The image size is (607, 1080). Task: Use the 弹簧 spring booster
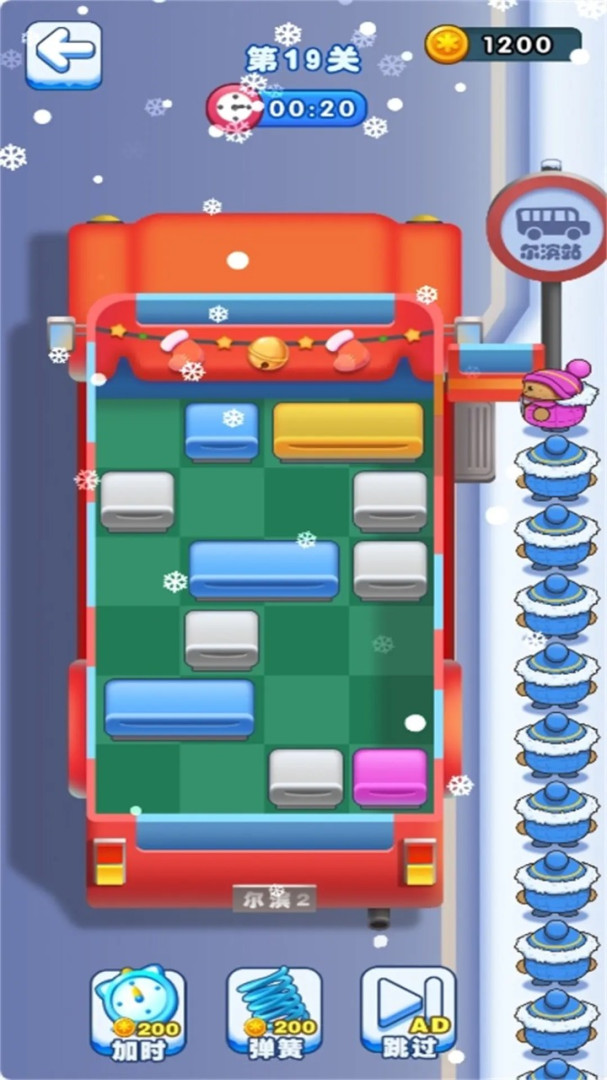[274, 1012]
